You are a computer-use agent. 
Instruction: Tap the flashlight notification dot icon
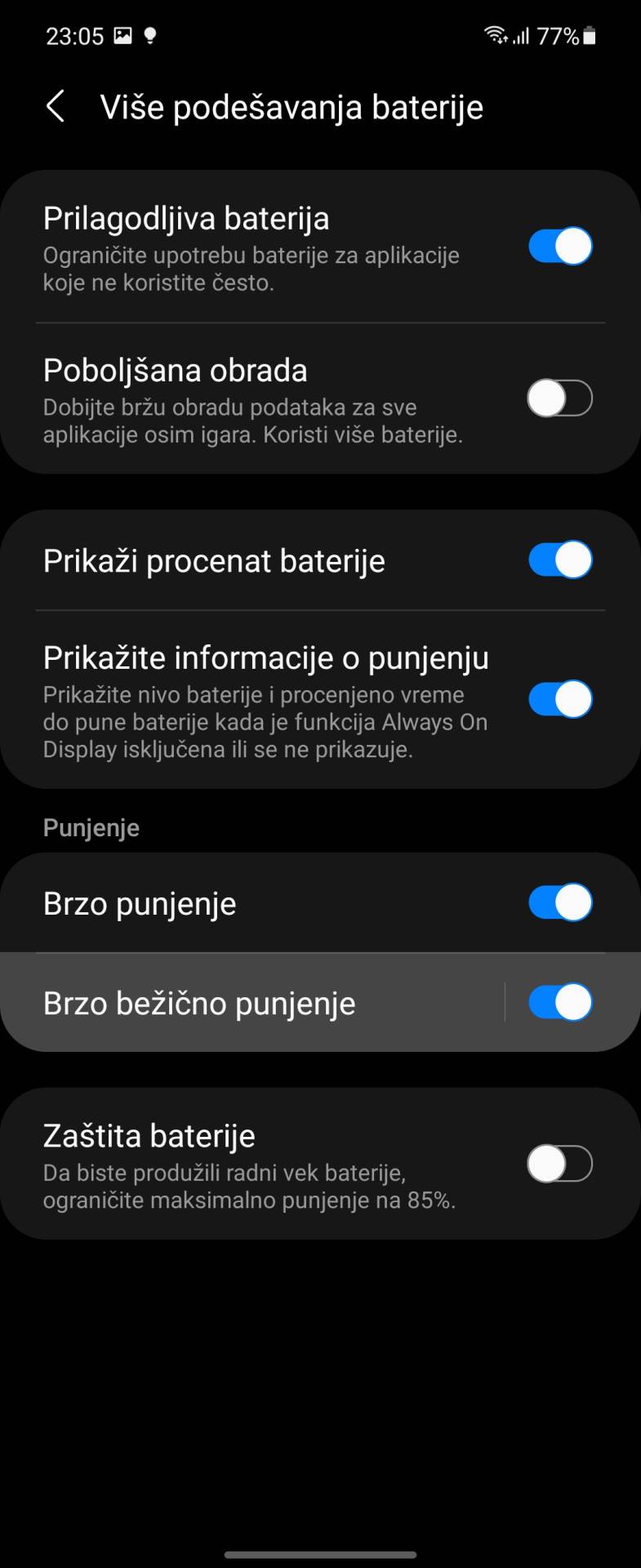click(x=151, y=35)
